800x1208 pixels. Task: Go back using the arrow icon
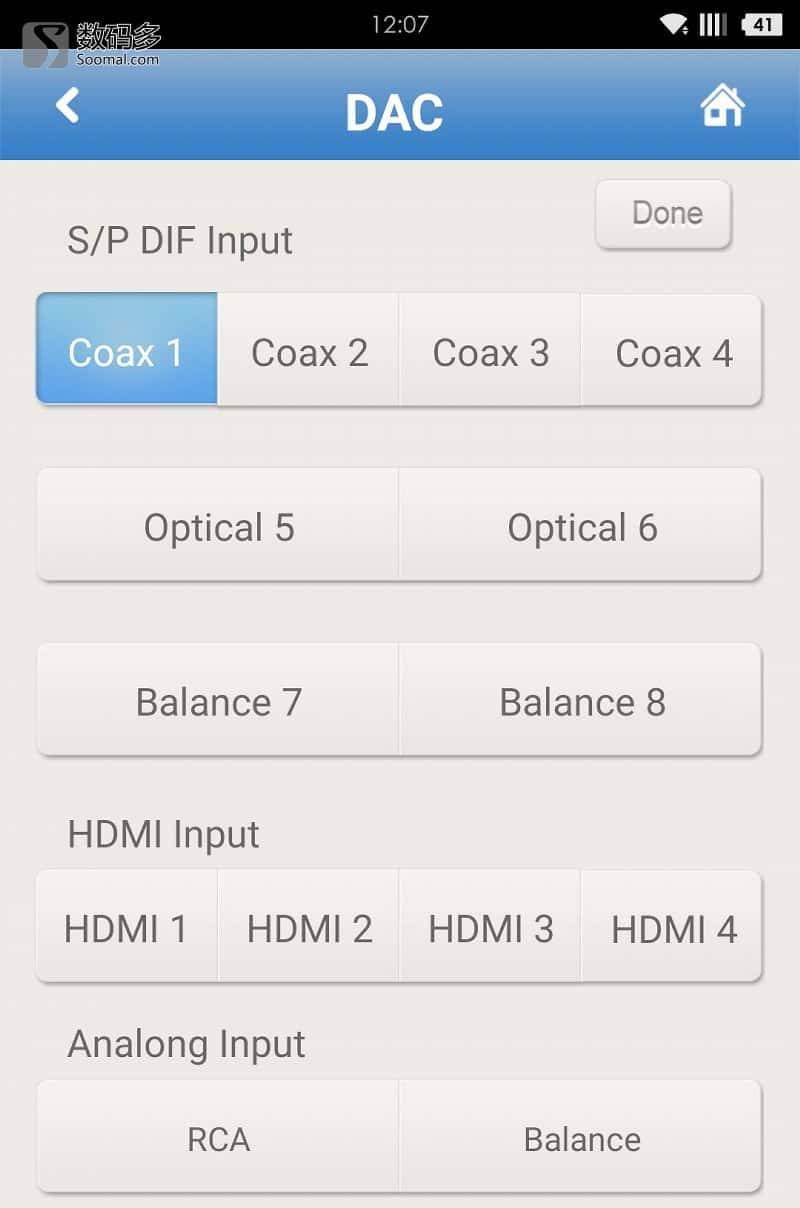tap(67, 106)
